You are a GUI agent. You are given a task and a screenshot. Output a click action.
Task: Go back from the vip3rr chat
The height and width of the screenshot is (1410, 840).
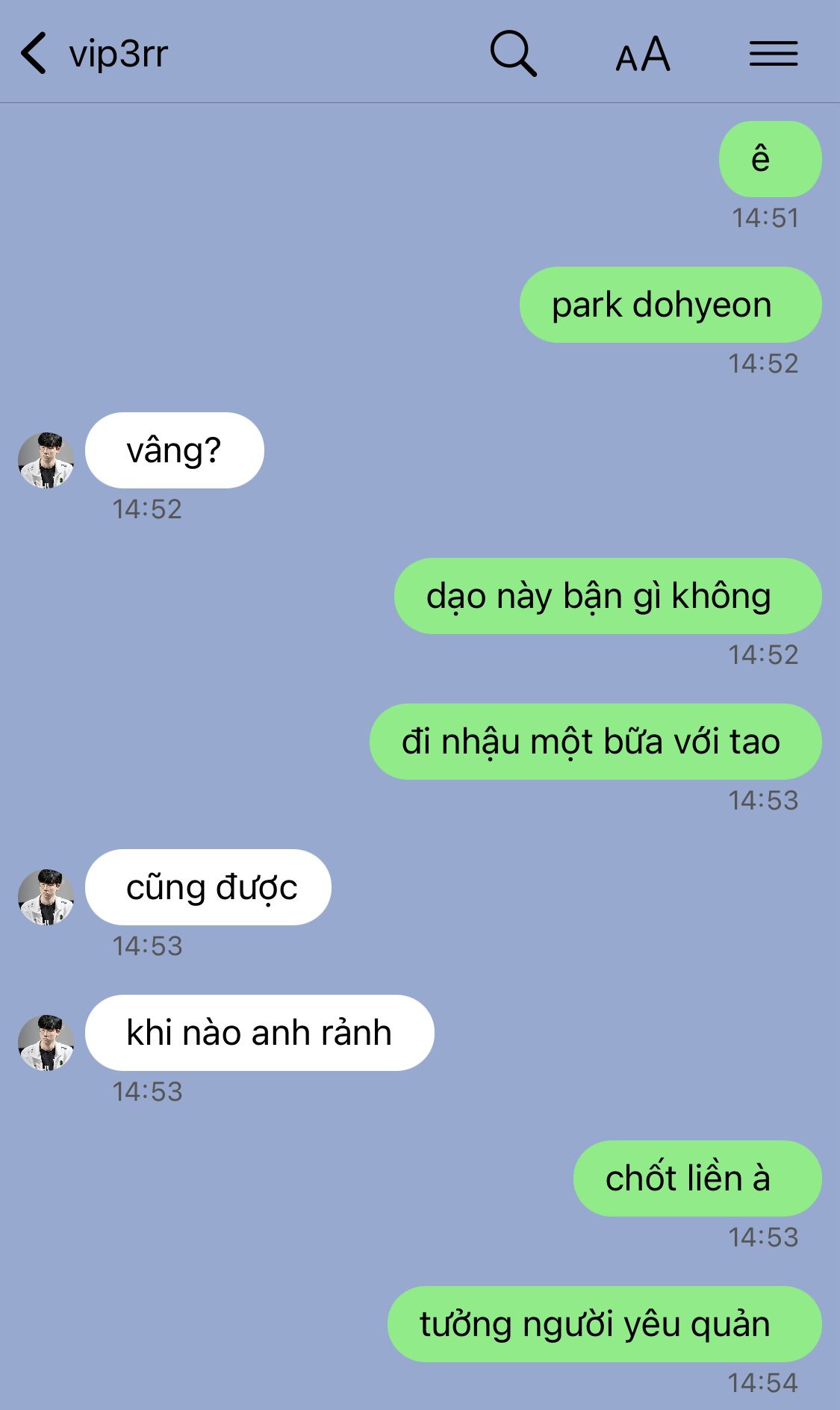point(34,54)
